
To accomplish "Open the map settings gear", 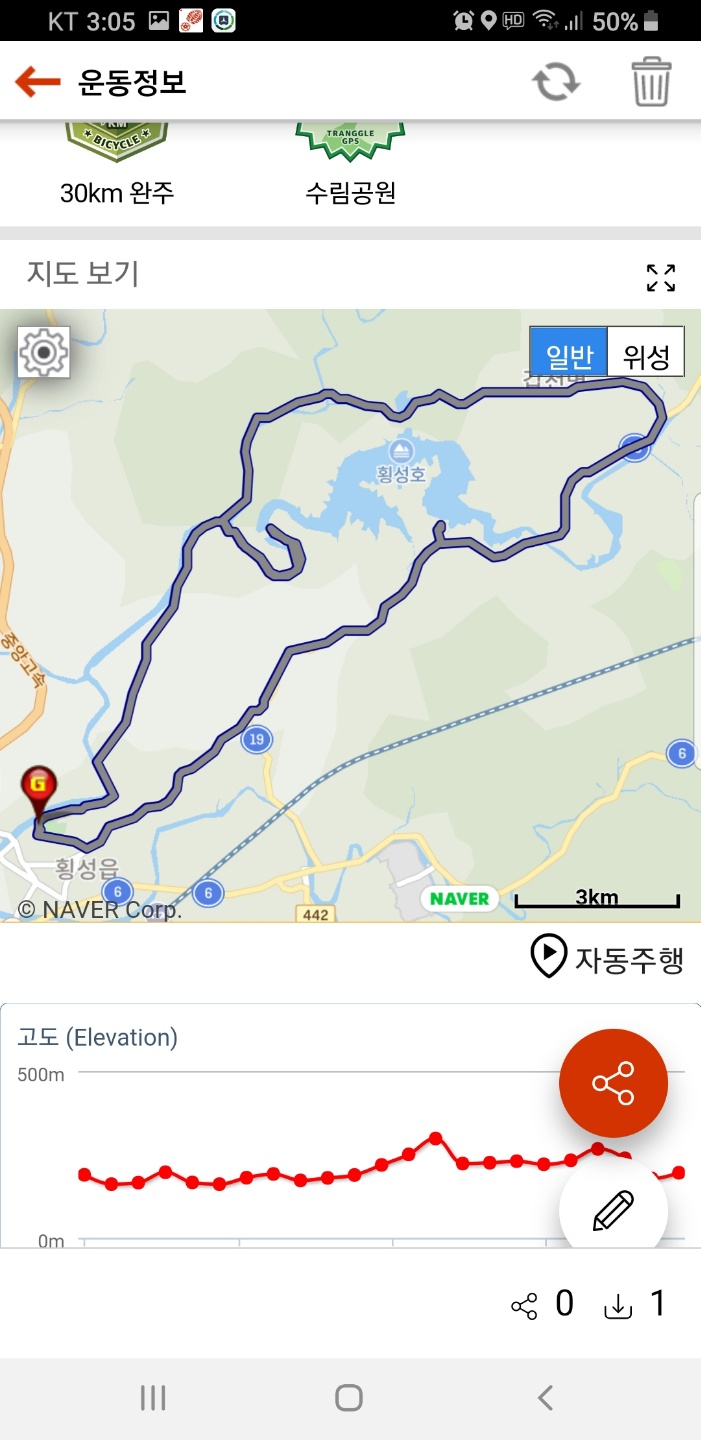I will [43, 352].
